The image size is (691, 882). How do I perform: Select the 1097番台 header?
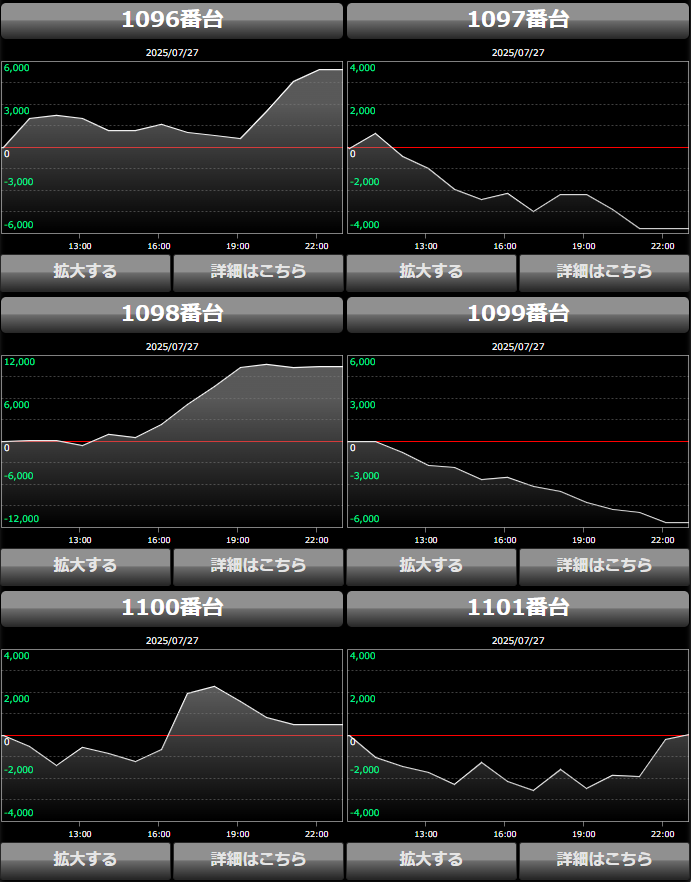[x=518, y=20]
